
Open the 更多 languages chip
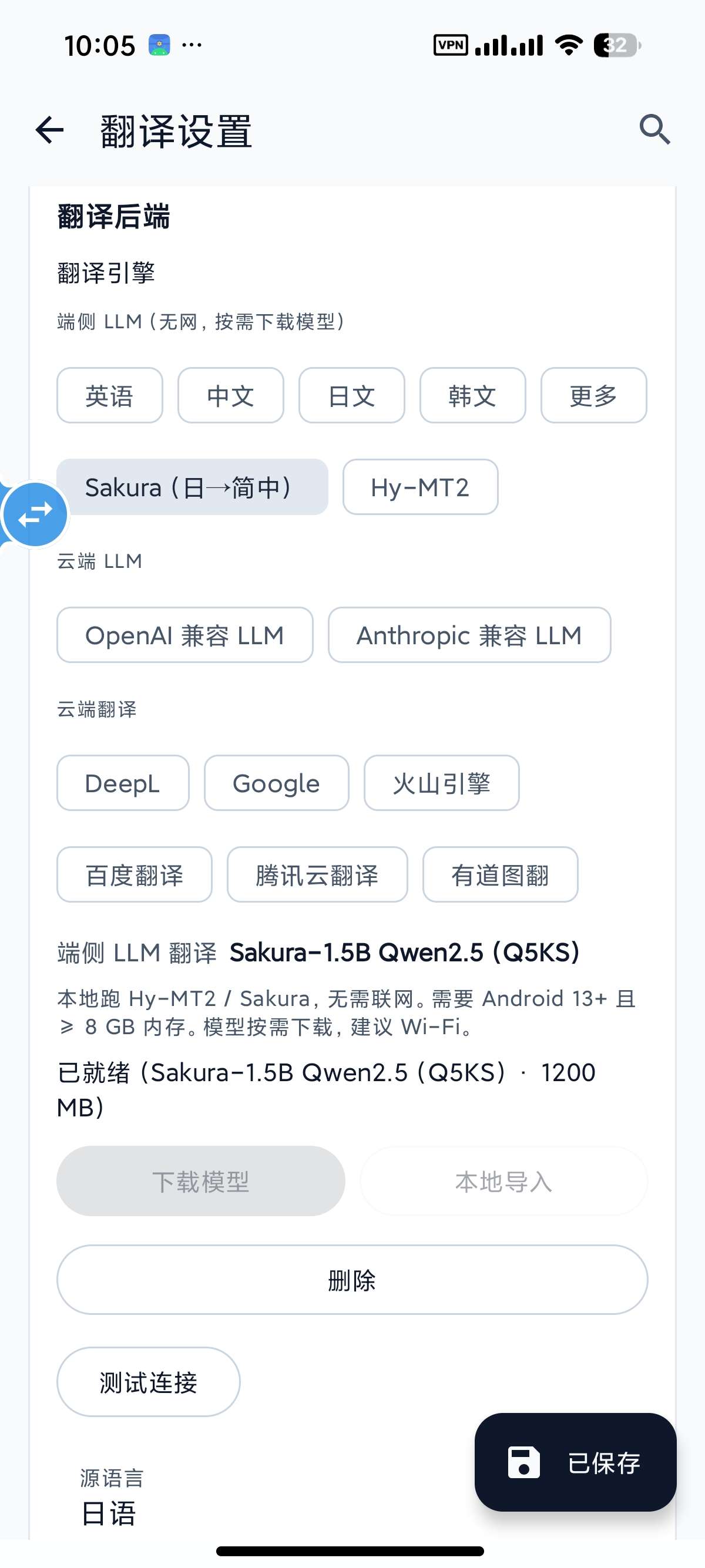[x=593, y=395]
